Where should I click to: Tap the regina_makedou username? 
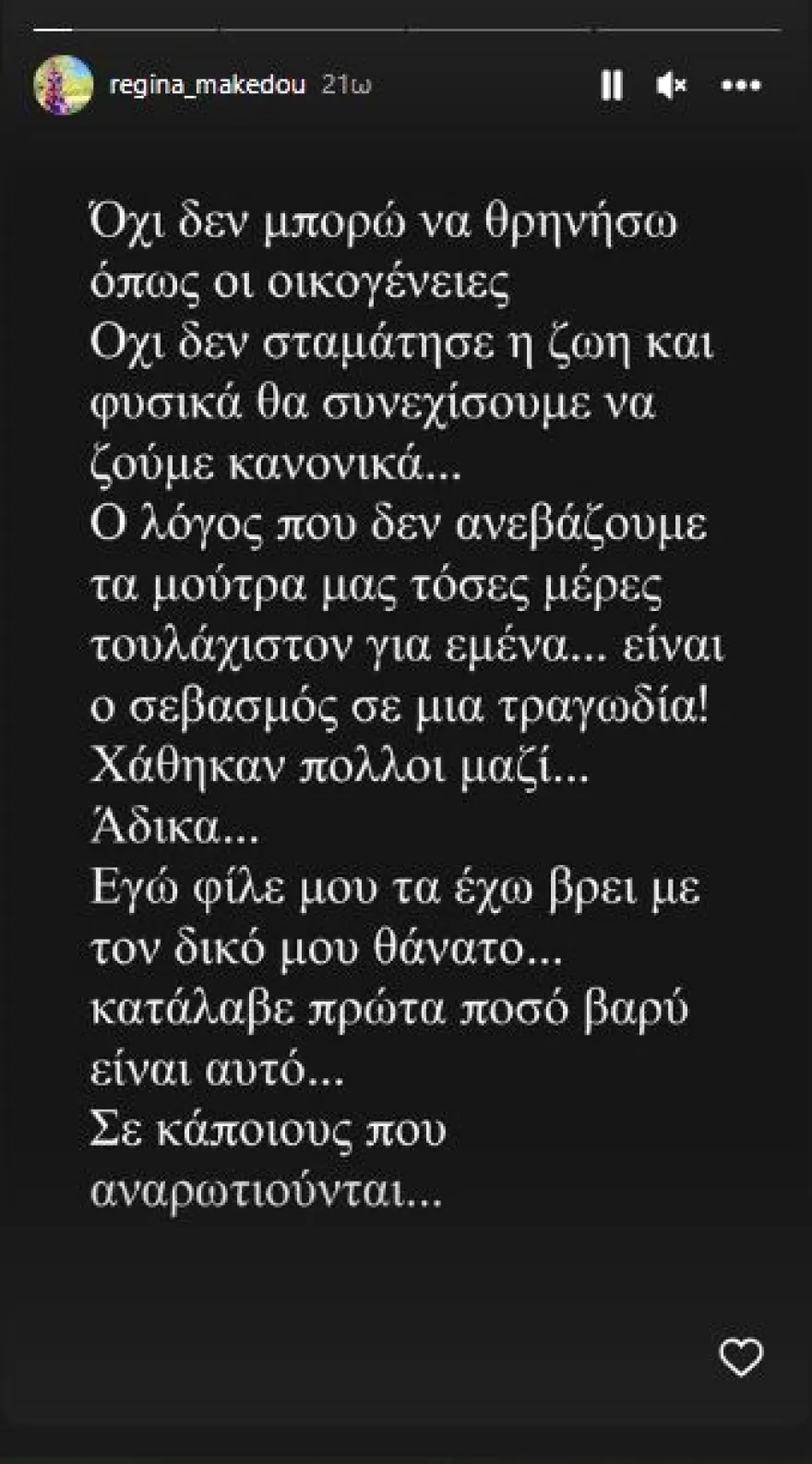pyautogui.click(x=207, y=85)
